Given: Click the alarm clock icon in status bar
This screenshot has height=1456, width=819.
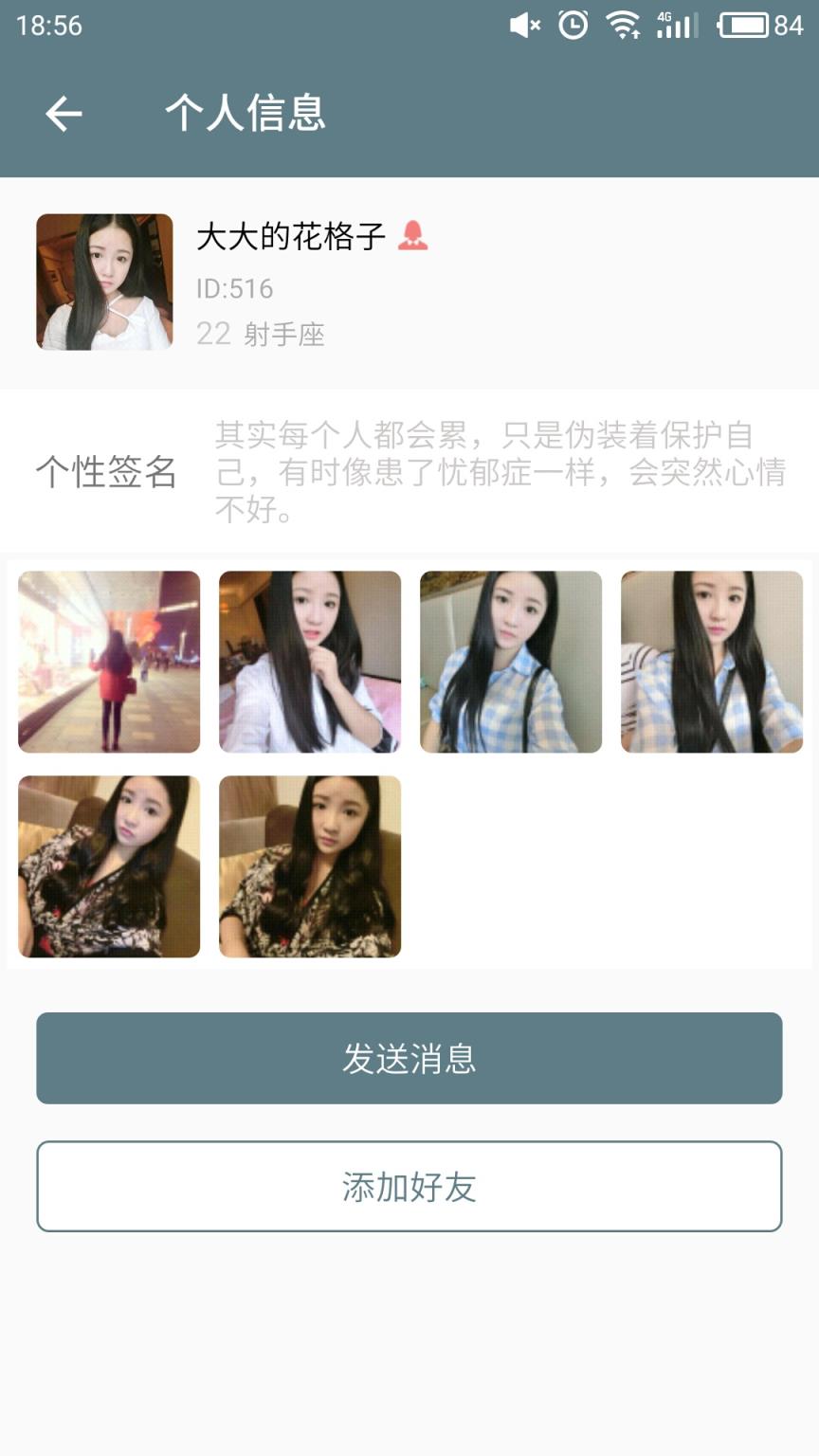Looking at the screenshot, I should pos(573,27).
